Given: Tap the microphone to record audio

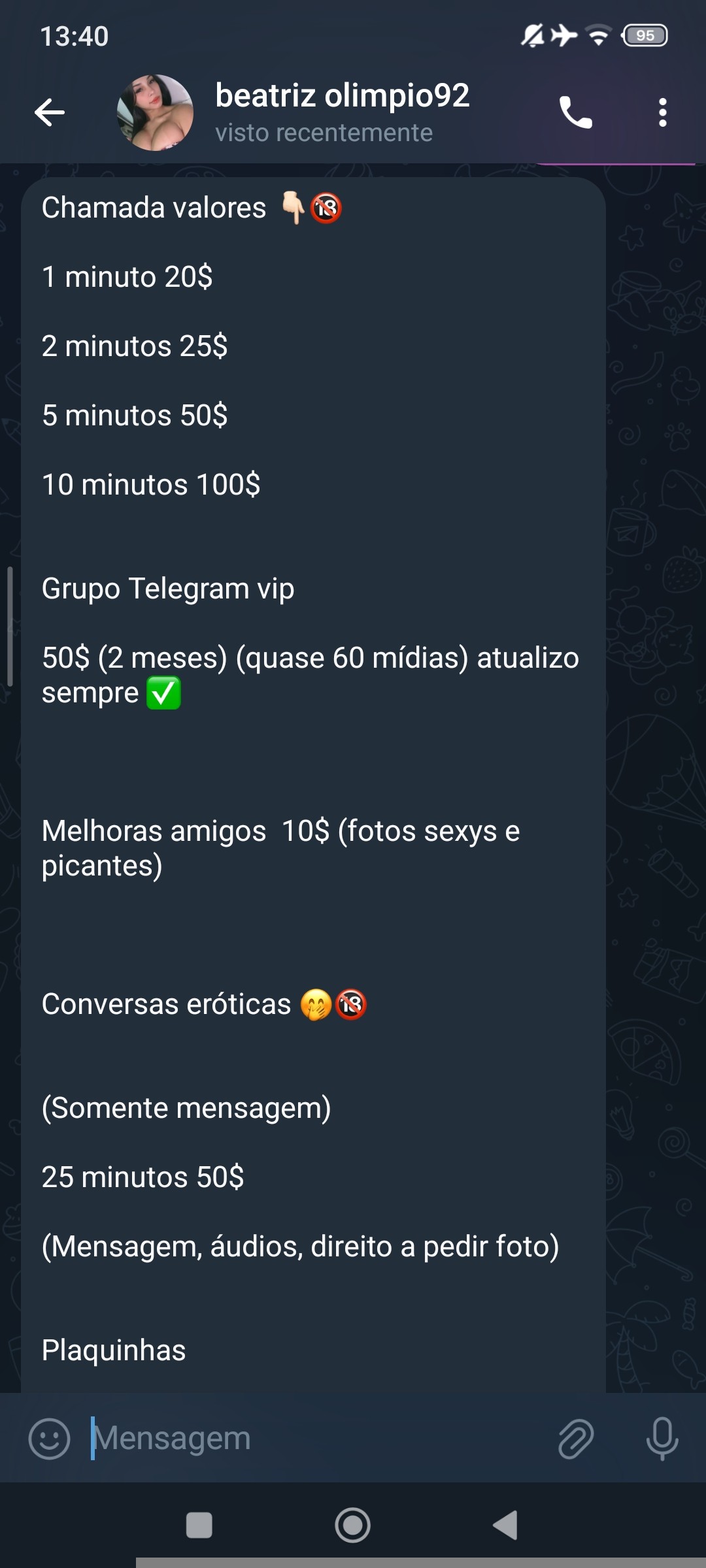Looking at the screenshot, I should pos(662,1439).
